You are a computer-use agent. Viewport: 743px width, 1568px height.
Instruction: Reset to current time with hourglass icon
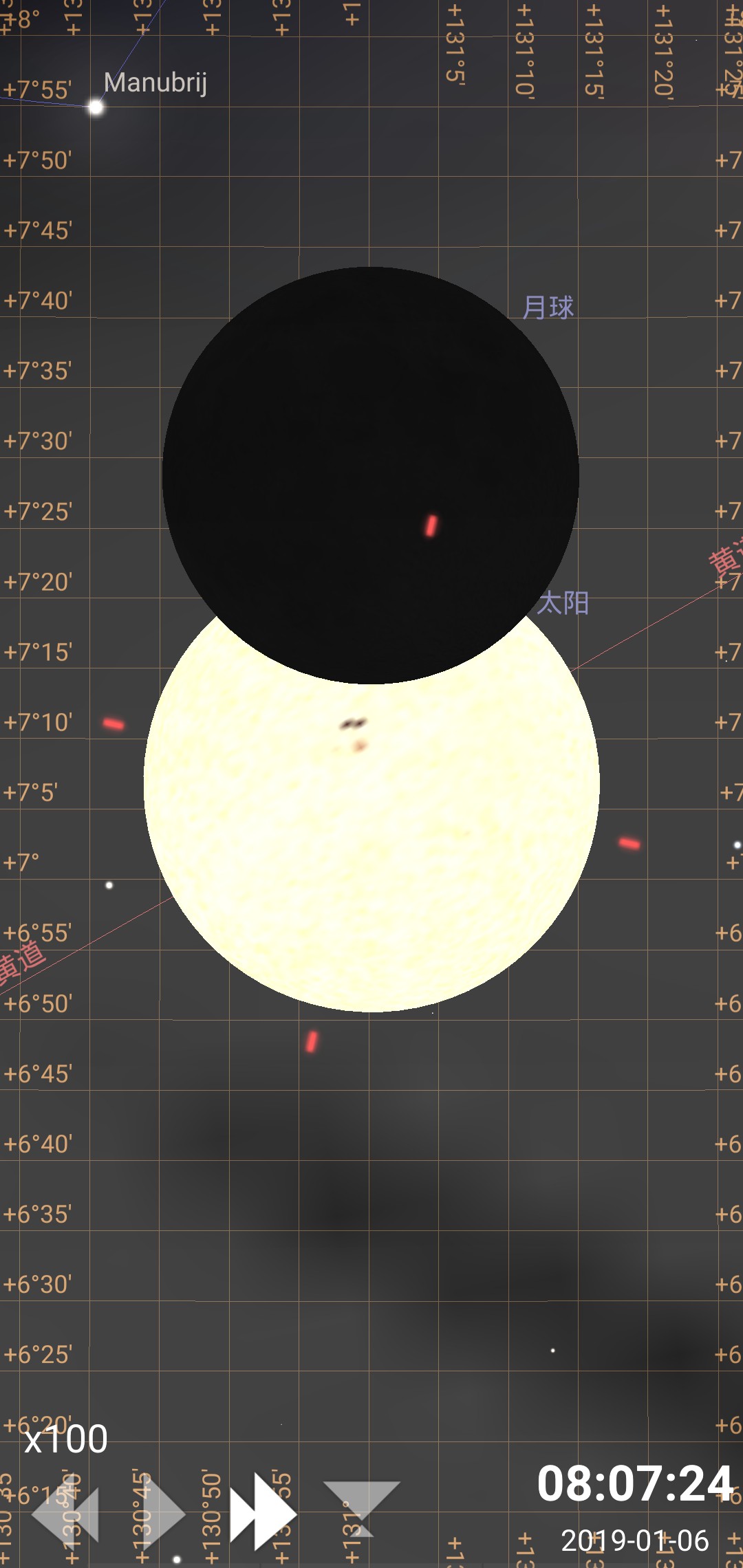[x=361, y=1508]
